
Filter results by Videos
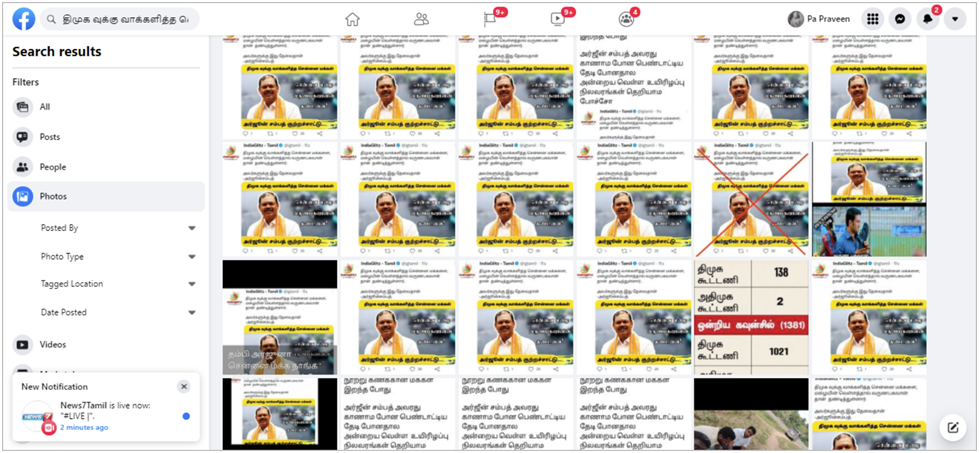[52, 344]
